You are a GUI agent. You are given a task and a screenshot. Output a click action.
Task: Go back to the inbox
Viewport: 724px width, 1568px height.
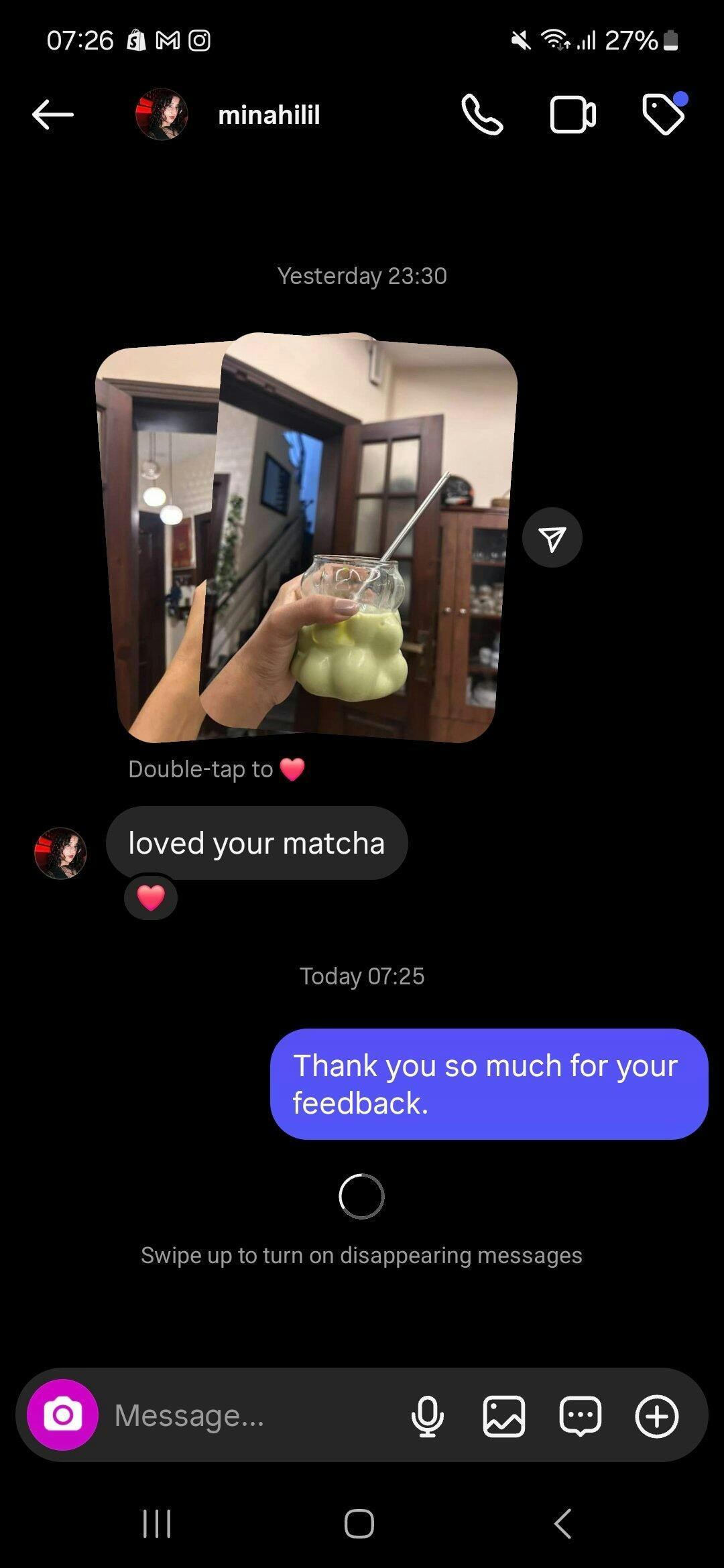[52, 115]
